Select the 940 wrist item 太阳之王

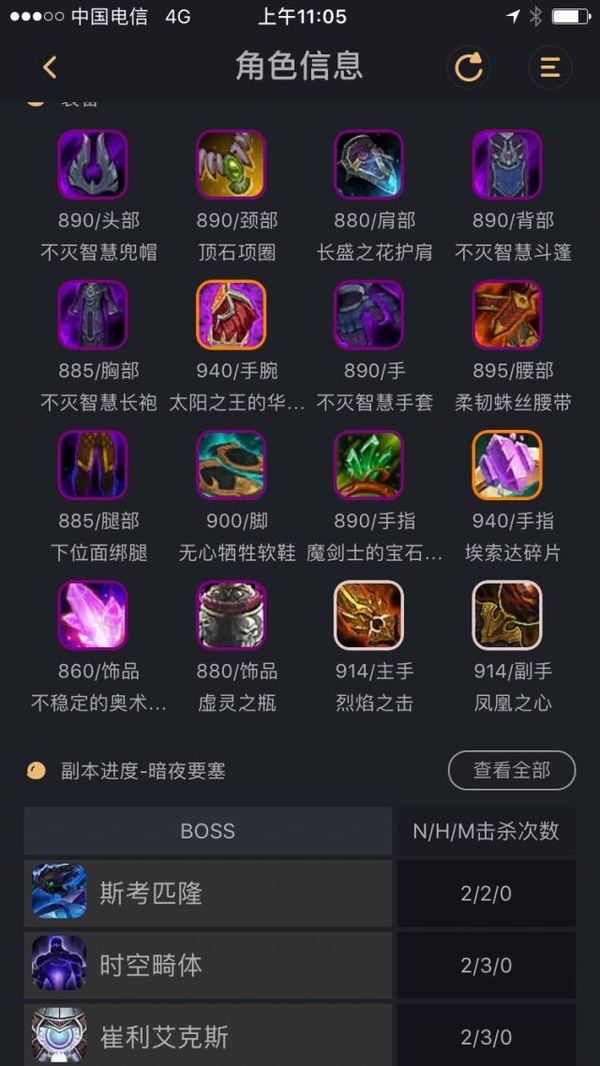231,315
